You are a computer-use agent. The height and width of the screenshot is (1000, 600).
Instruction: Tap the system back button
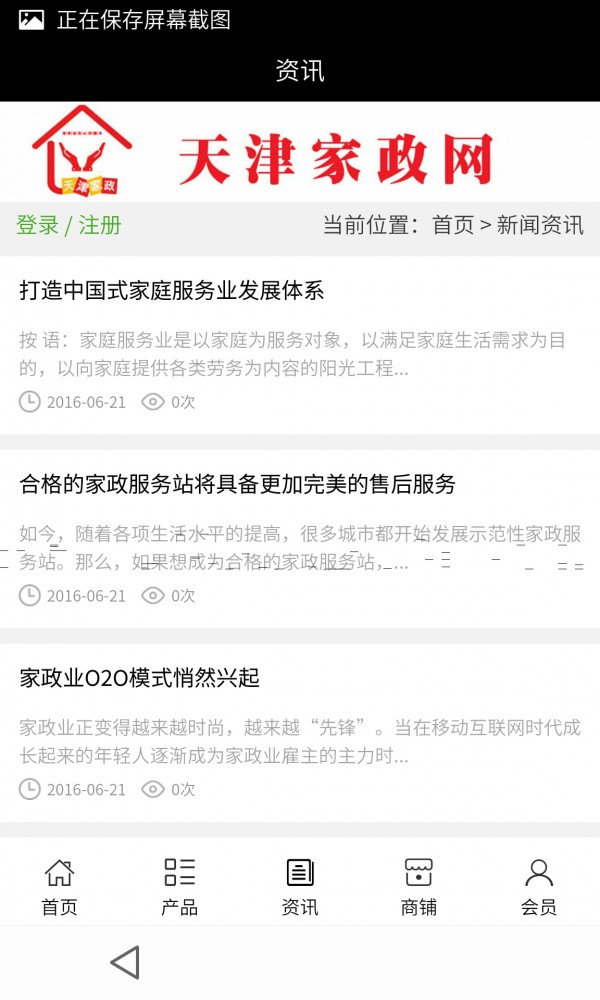pyautogui.click(x=125, y=963)
